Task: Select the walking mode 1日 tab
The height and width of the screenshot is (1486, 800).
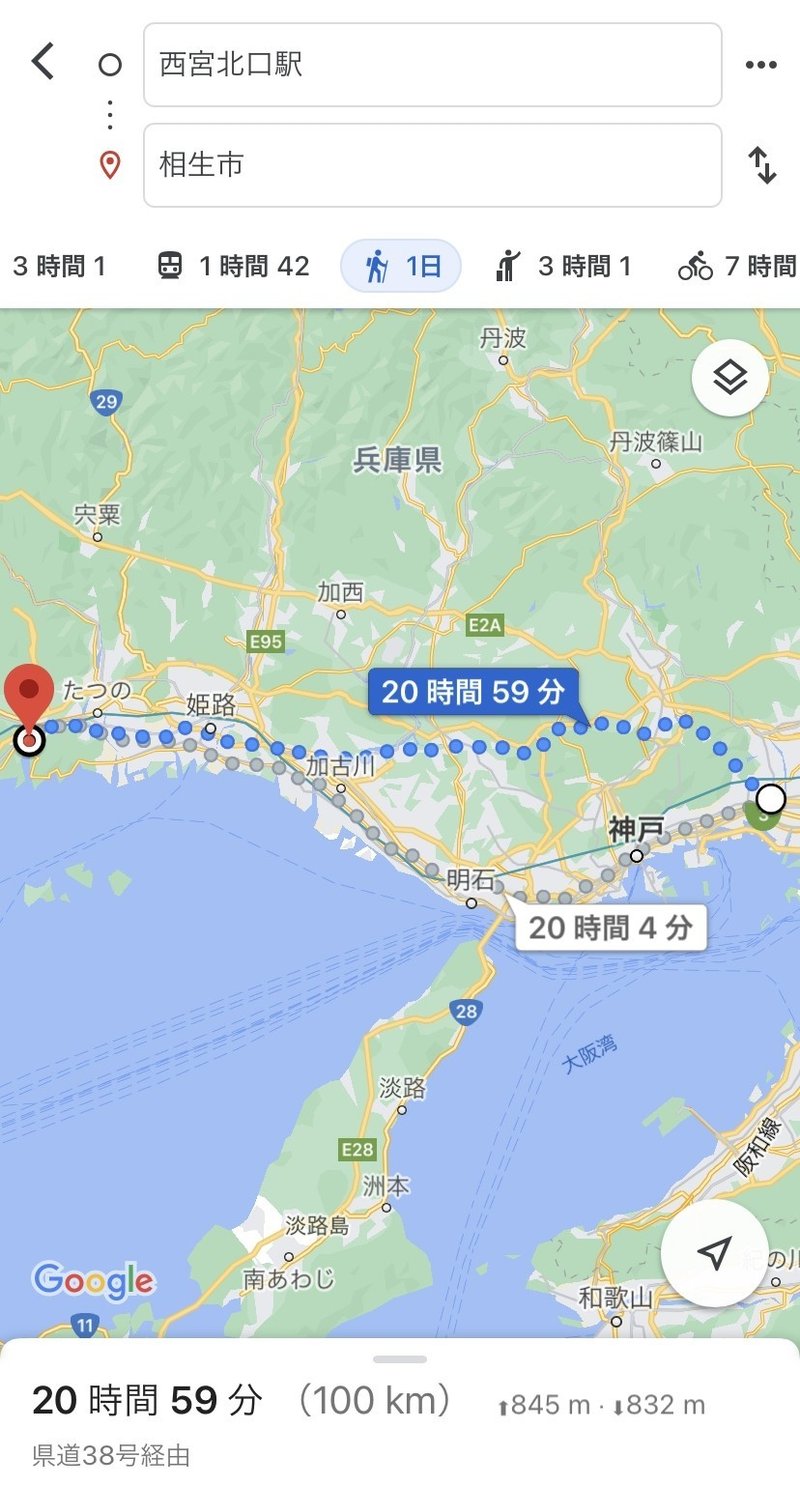Action: (x=400, y=266)
